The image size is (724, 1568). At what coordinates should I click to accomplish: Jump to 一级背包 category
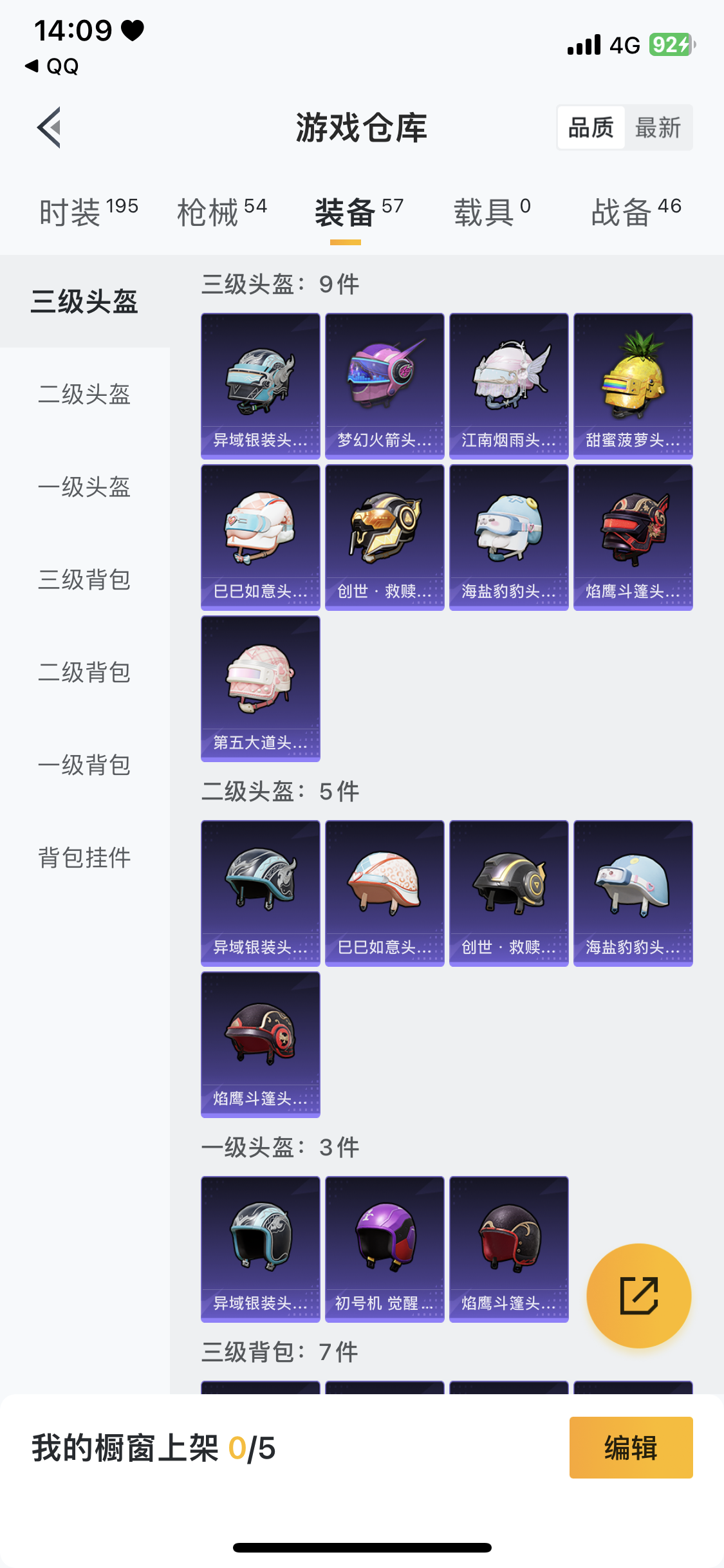pyautogui.click(x=84, y=765)
